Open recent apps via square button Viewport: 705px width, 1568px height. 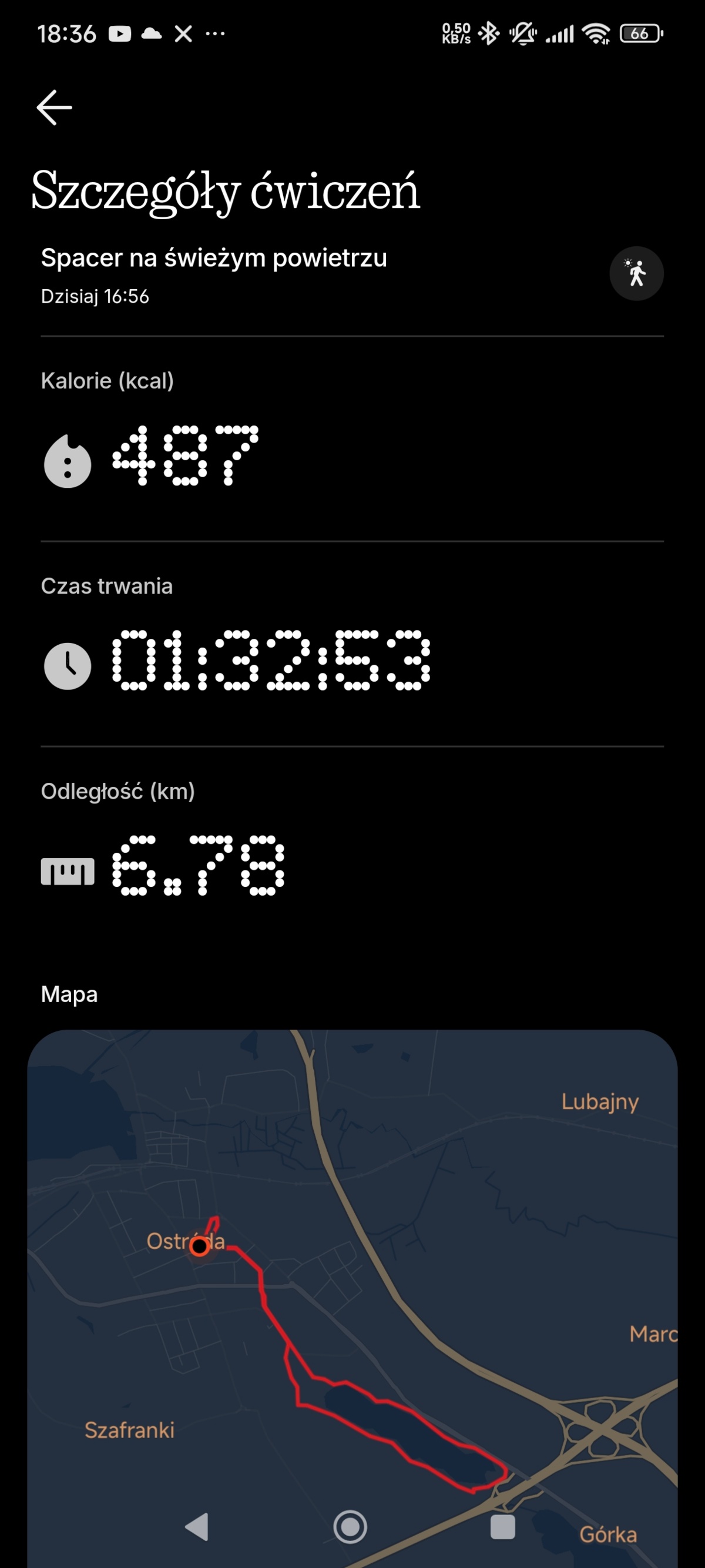point(502,1527)
